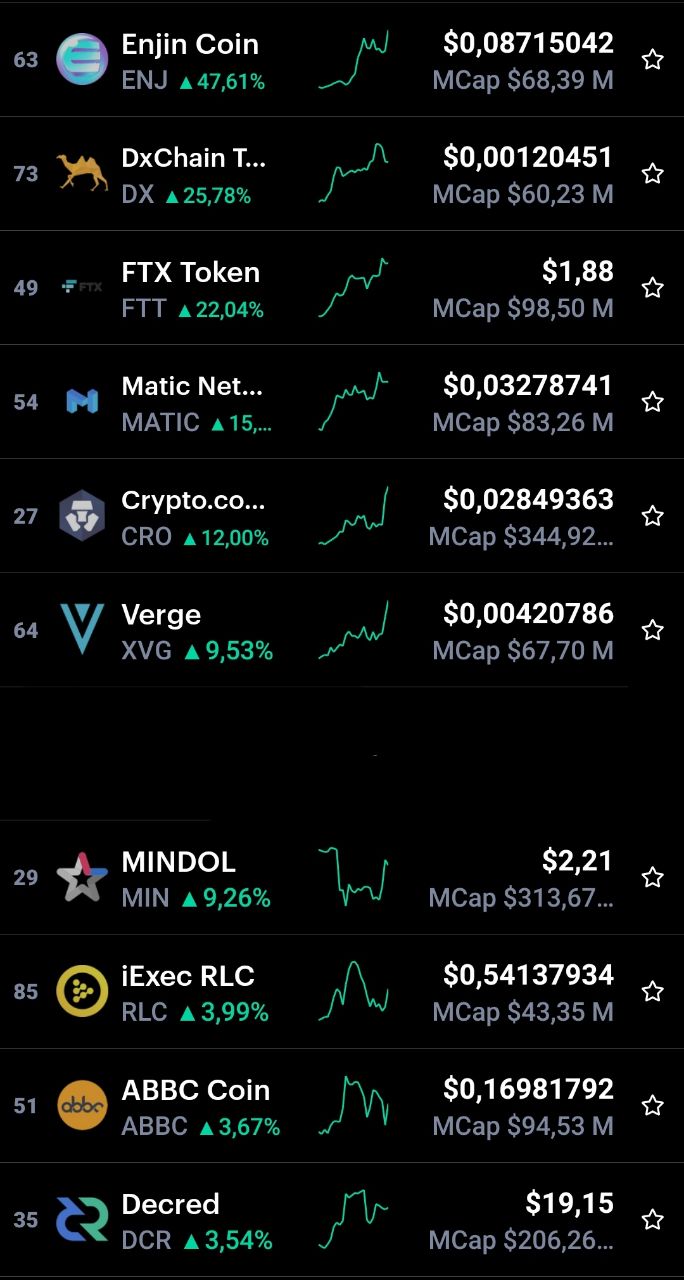This screenshot has width=684, height=1280.
Task: View the iExec RLC entry
Action: 342,992
